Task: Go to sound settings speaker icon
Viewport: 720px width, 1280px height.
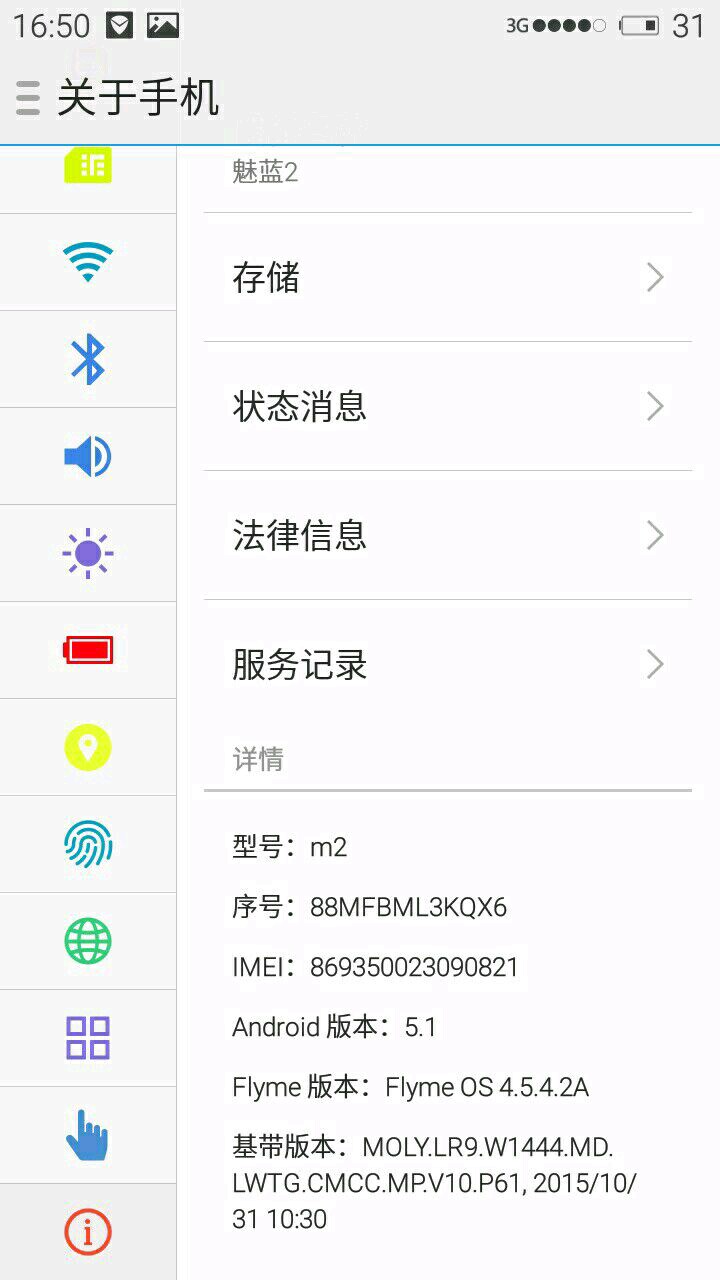Action: 88,456
